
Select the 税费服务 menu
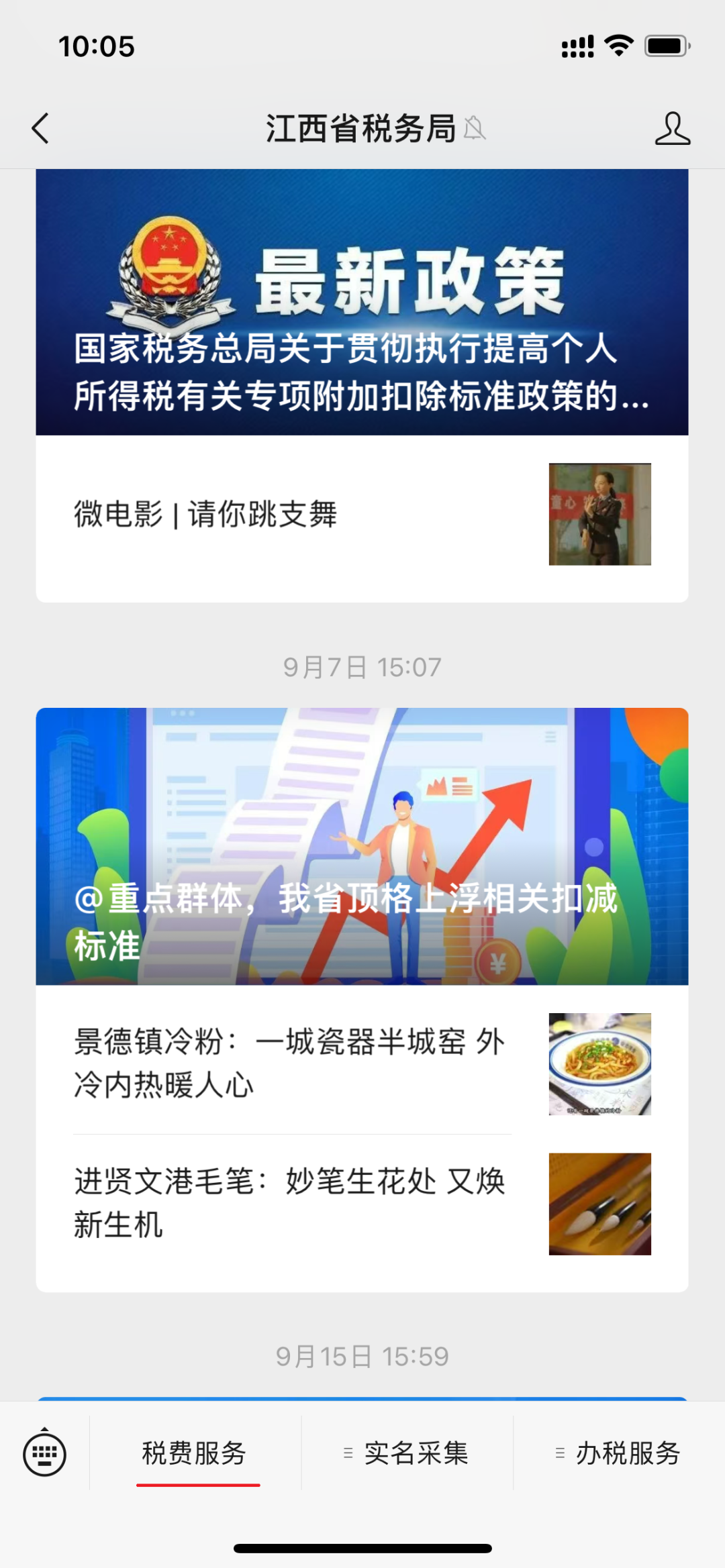(x=195, y=1453)
